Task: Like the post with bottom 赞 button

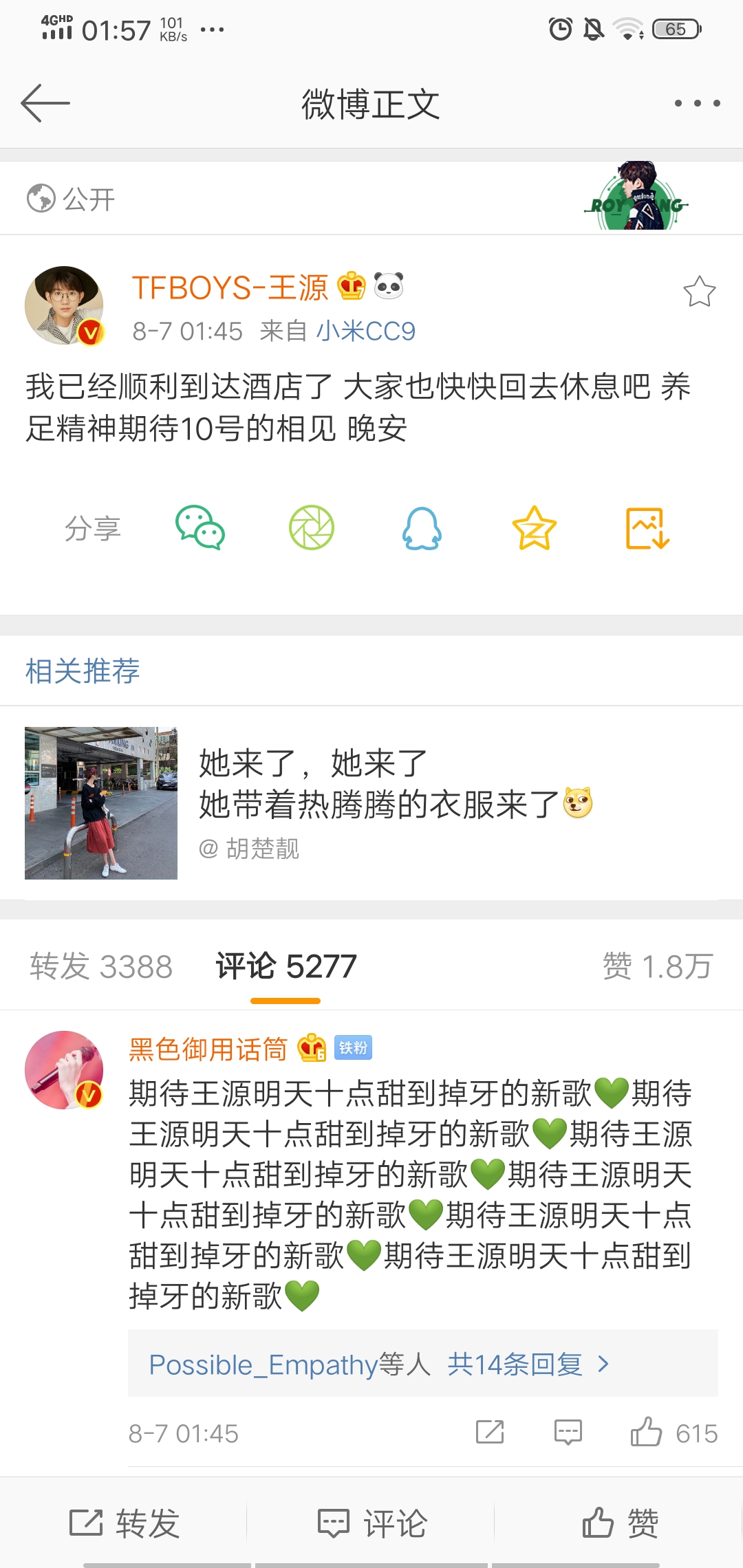Action: click(x=619, y=1523)
